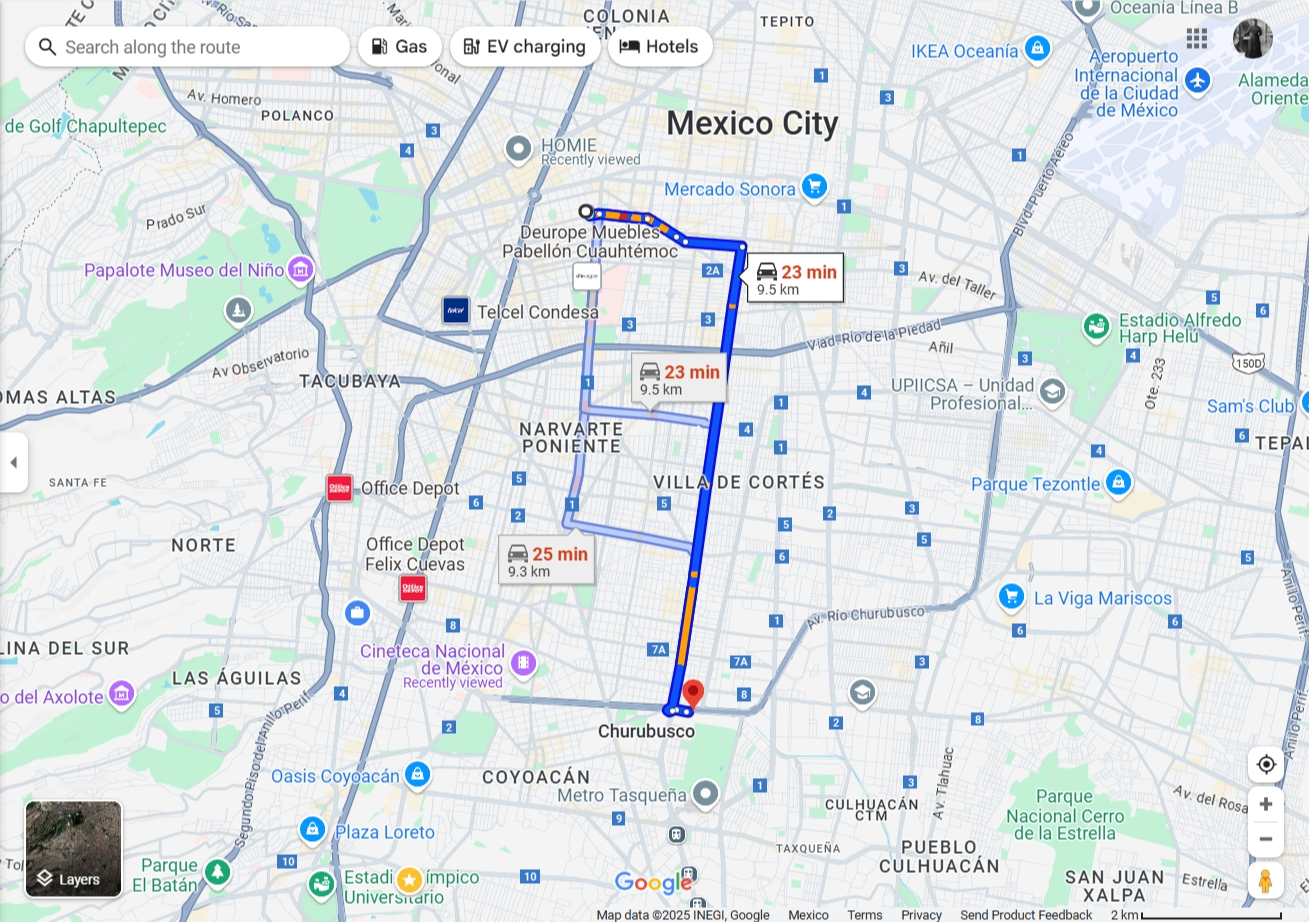Viewport: 1309px width, 922px height.
Task: Expand the collapsed side panel
Action: point(13,462)
